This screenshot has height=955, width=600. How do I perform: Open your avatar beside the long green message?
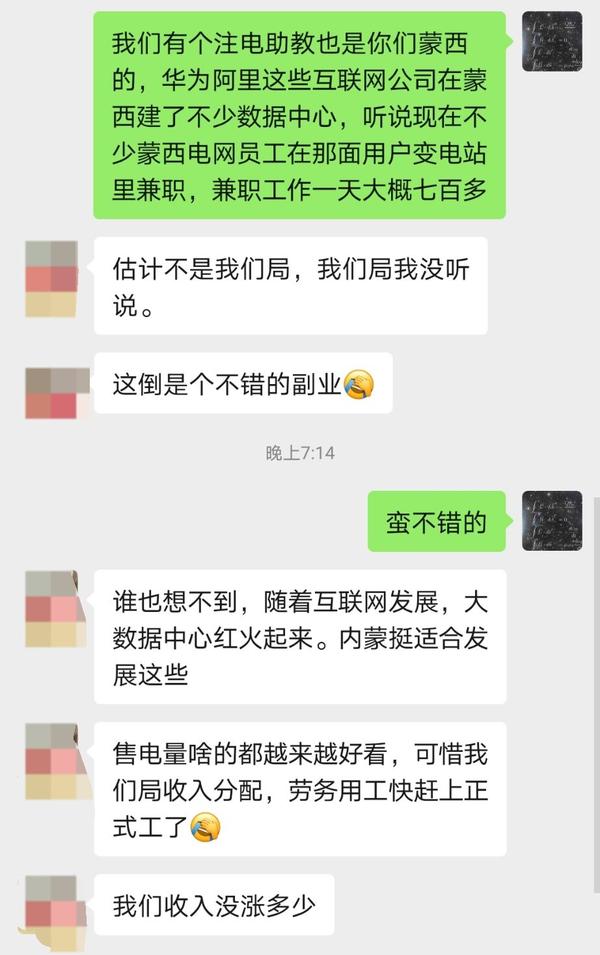point(552,41)
